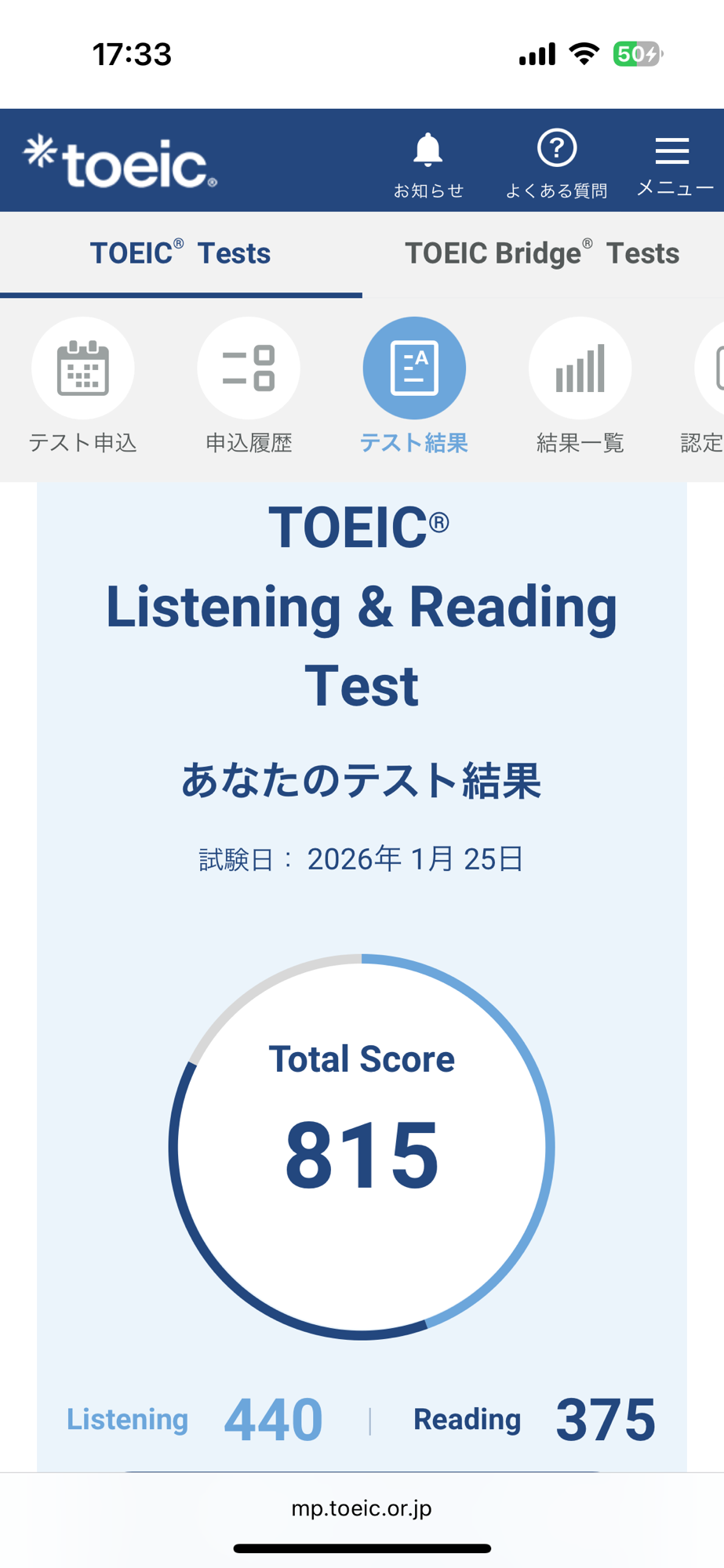
Task: Open よくある質問 help page
Action: (556, 163)
